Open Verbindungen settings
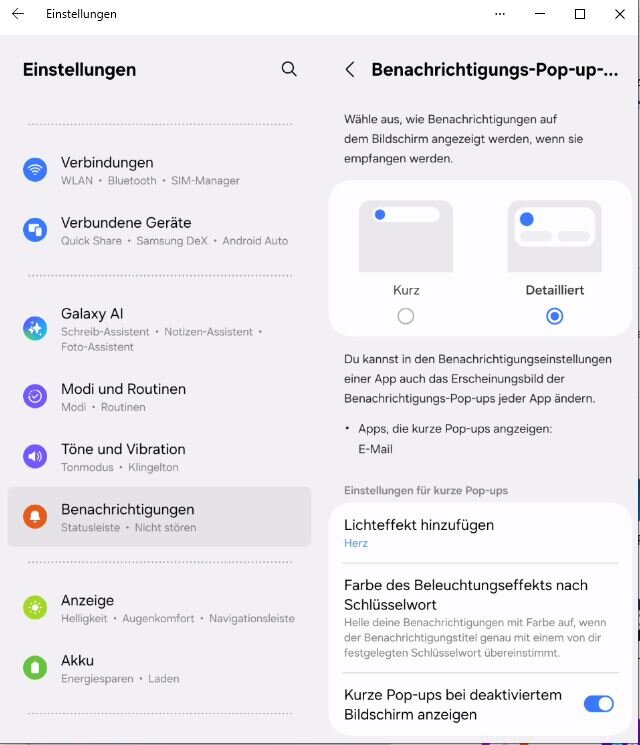Screen dimensions: 640x745 pos(160,170)
